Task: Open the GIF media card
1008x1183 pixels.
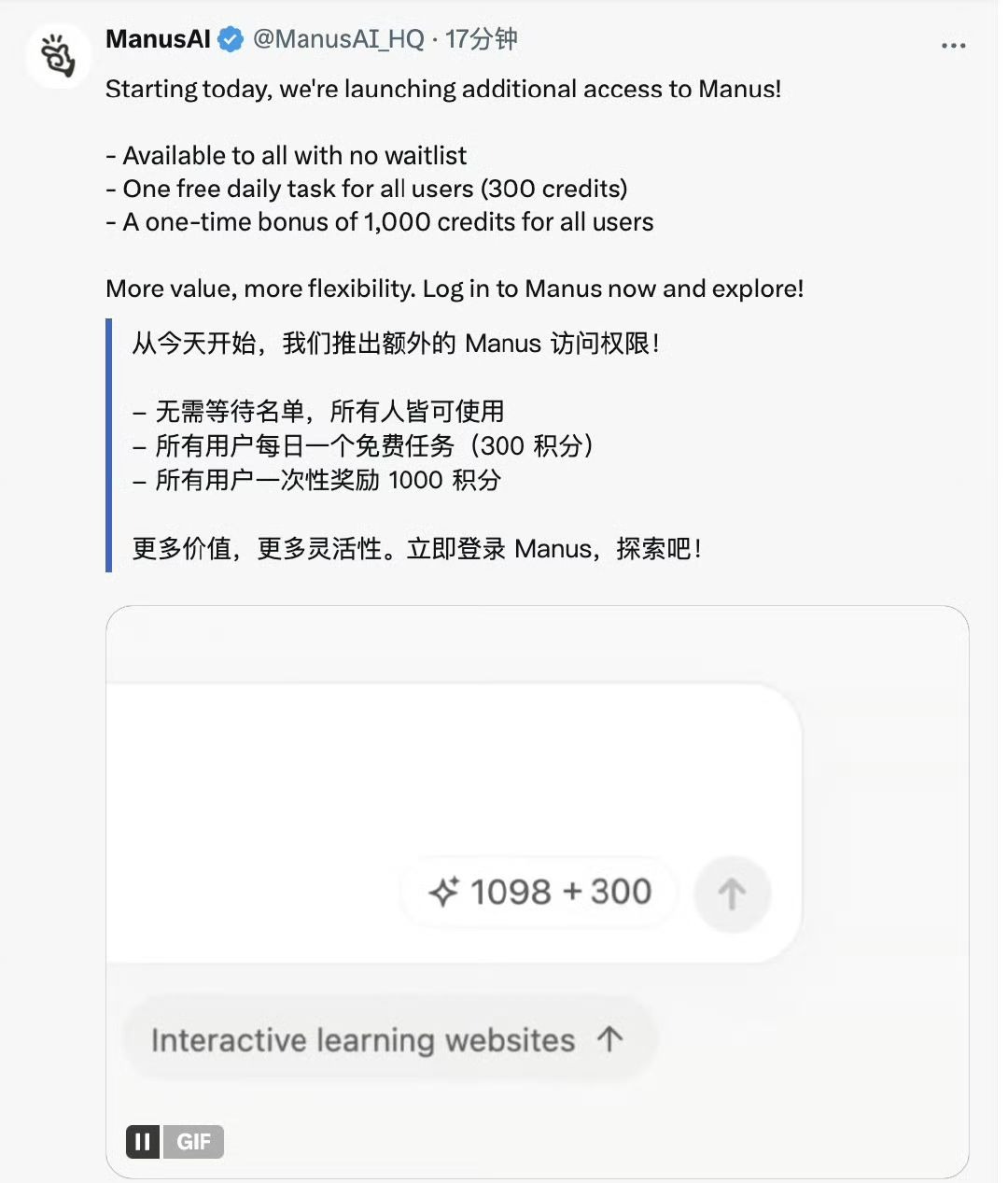Action: pyautogui.click(x=538, y=892)
